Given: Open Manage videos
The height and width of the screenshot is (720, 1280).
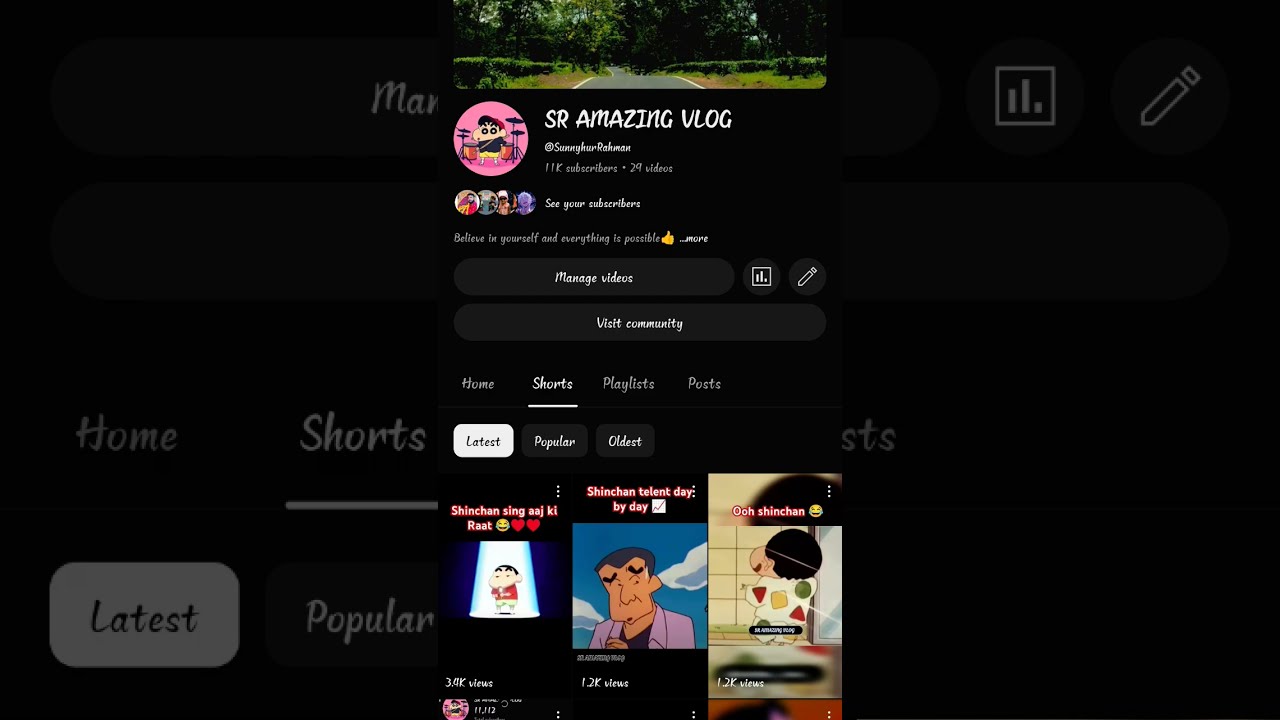Looking at the screenshot, I should click(x=594, y=277).
